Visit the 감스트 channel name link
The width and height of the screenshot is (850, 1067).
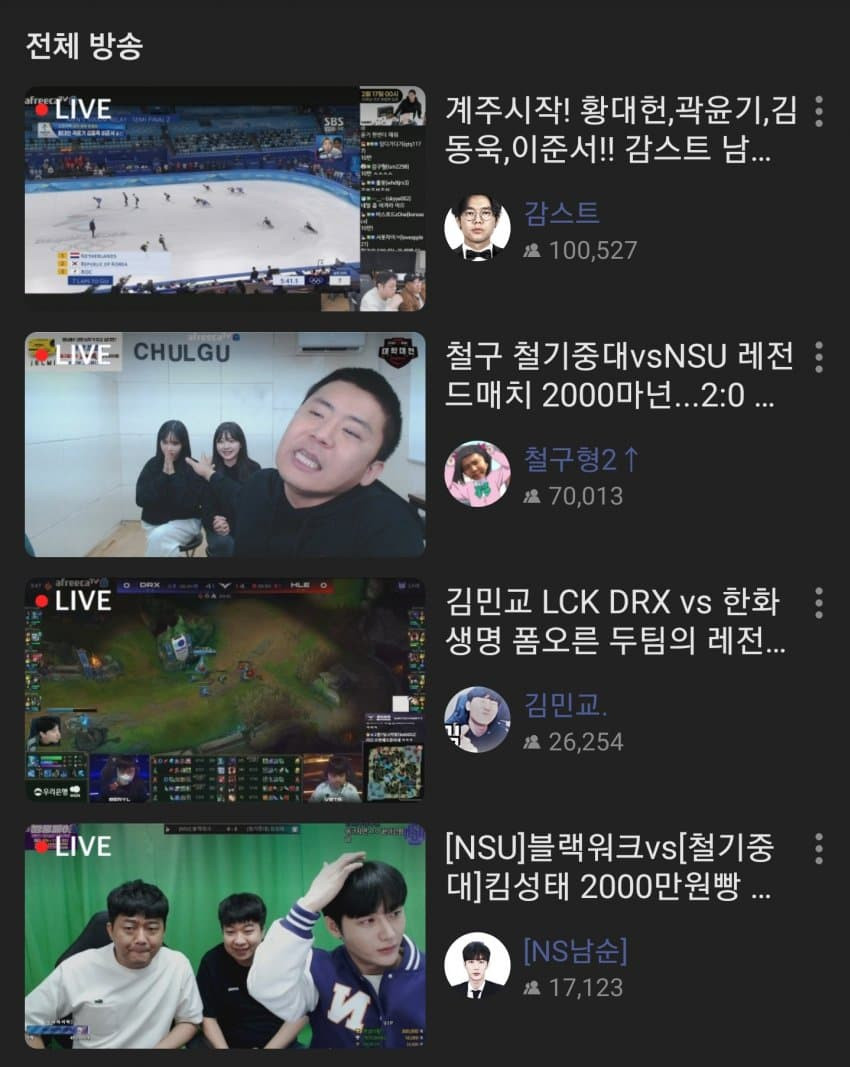tap(561, 213)
